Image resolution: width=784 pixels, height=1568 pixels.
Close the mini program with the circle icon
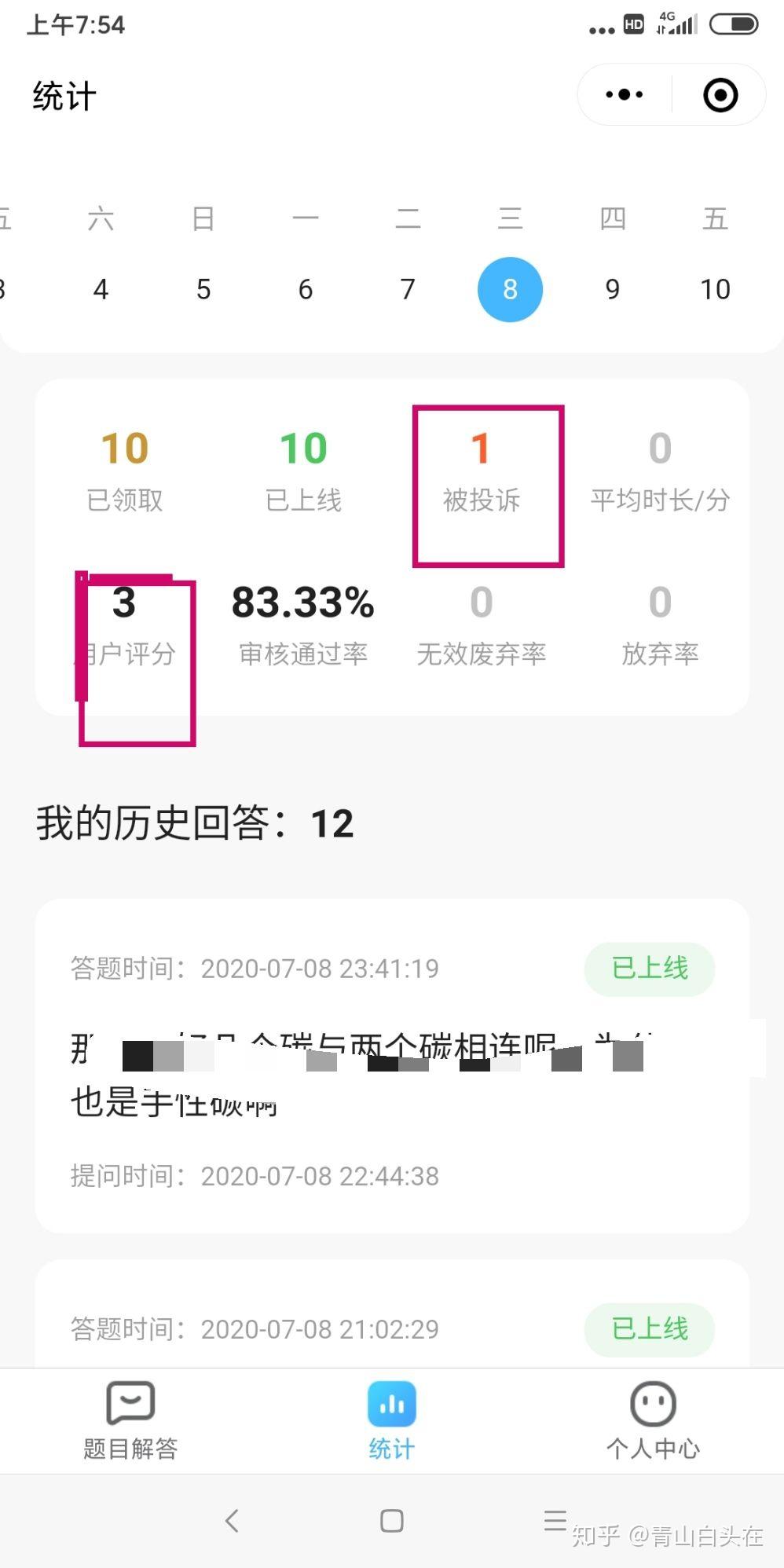pyautogui.click(x=720, y=95)
